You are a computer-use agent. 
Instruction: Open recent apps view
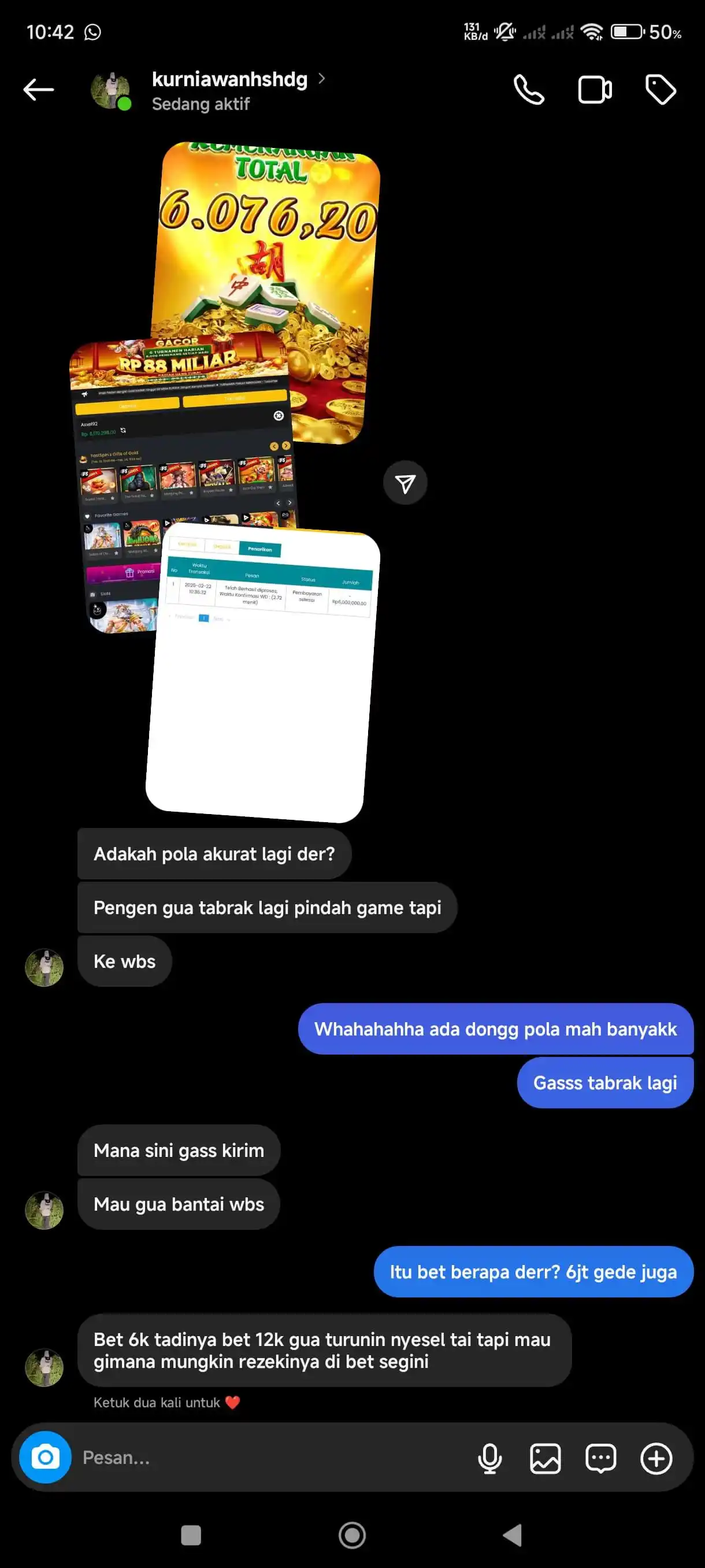coord(191,1535)
